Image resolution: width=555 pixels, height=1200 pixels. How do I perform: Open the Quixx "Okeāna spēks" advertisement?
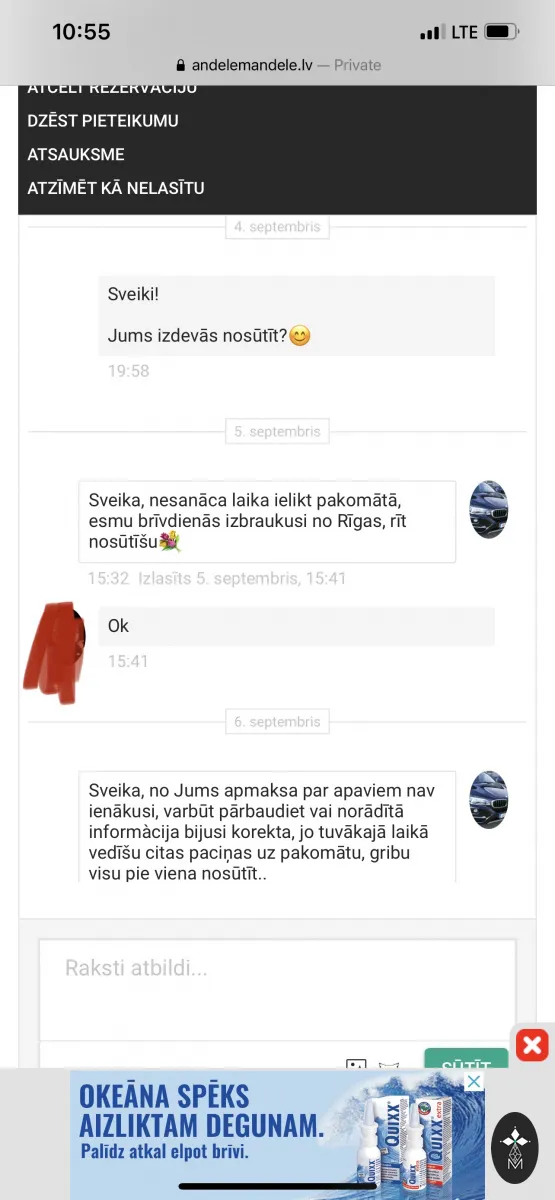click(277, 1134)
